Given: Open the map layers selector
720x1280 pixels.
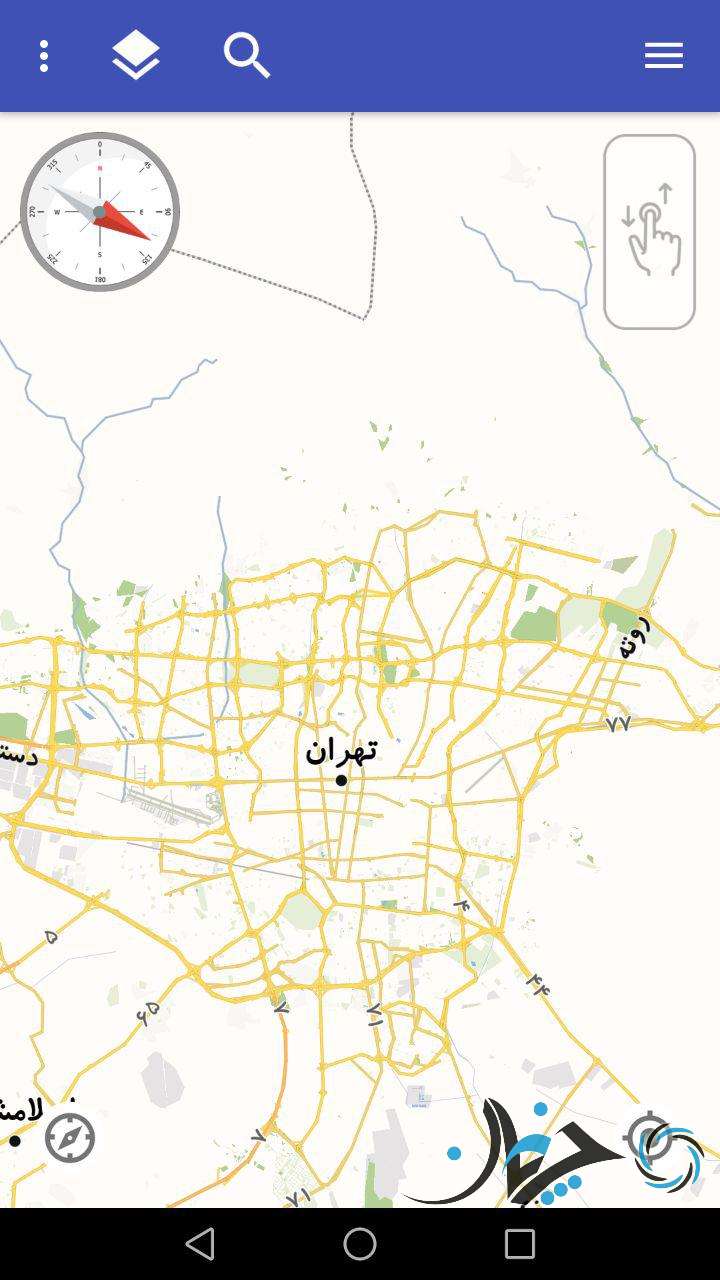Looking at the screenshot, I should pos(136,56).
